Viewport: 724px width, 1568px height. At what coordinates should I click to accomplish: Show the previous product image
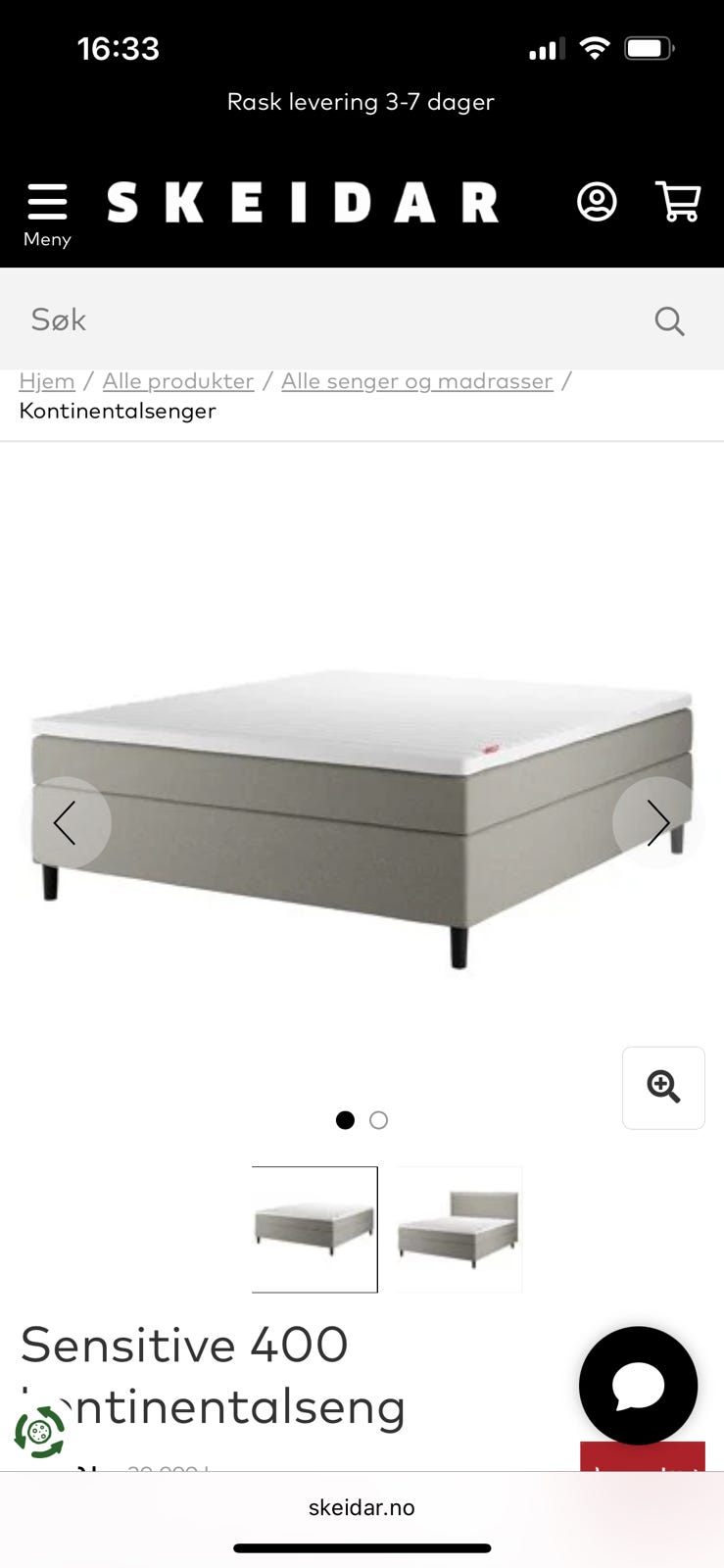[x=66, y=822]
